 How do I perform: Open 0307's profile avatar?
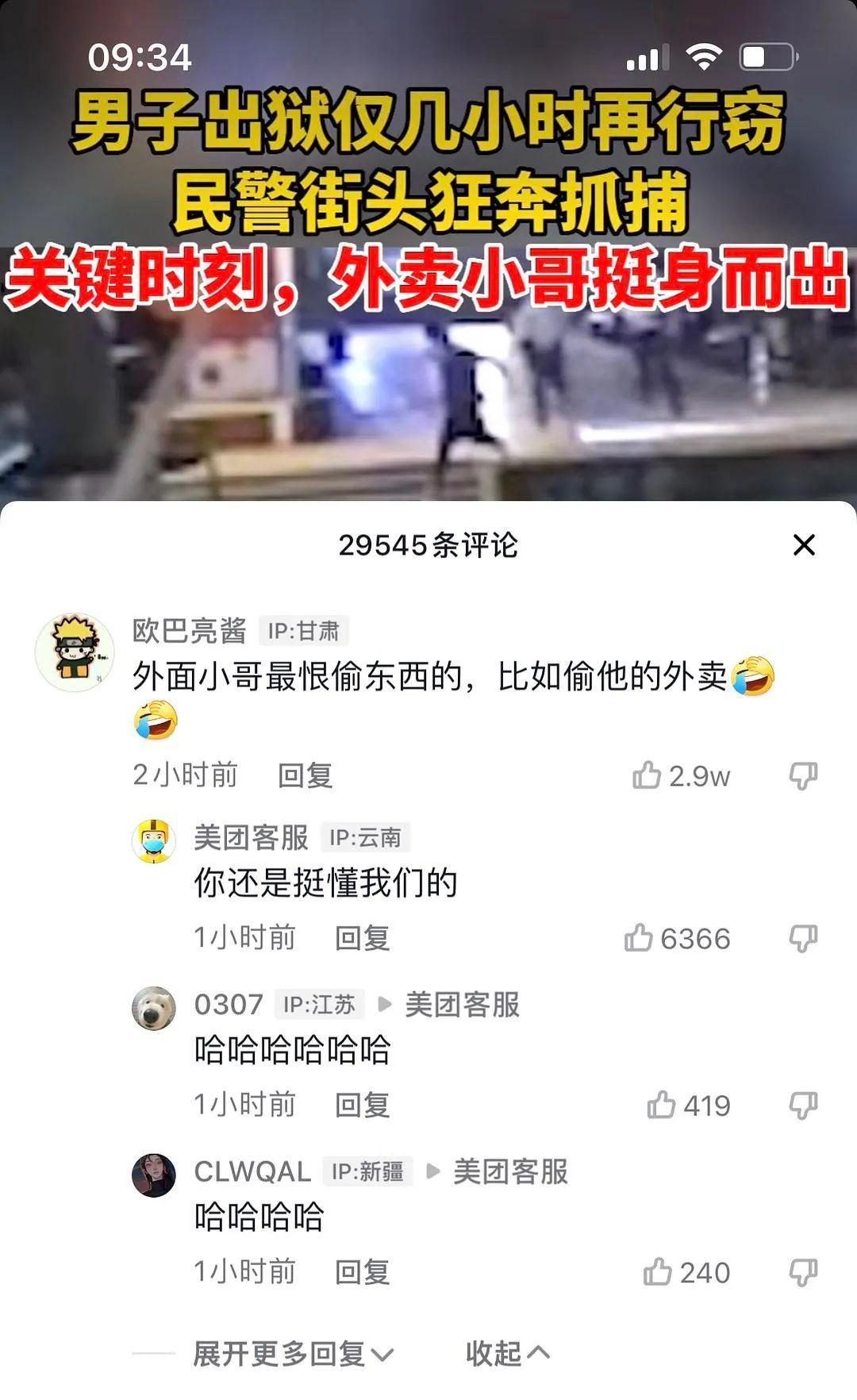[x=153, y=1008]
